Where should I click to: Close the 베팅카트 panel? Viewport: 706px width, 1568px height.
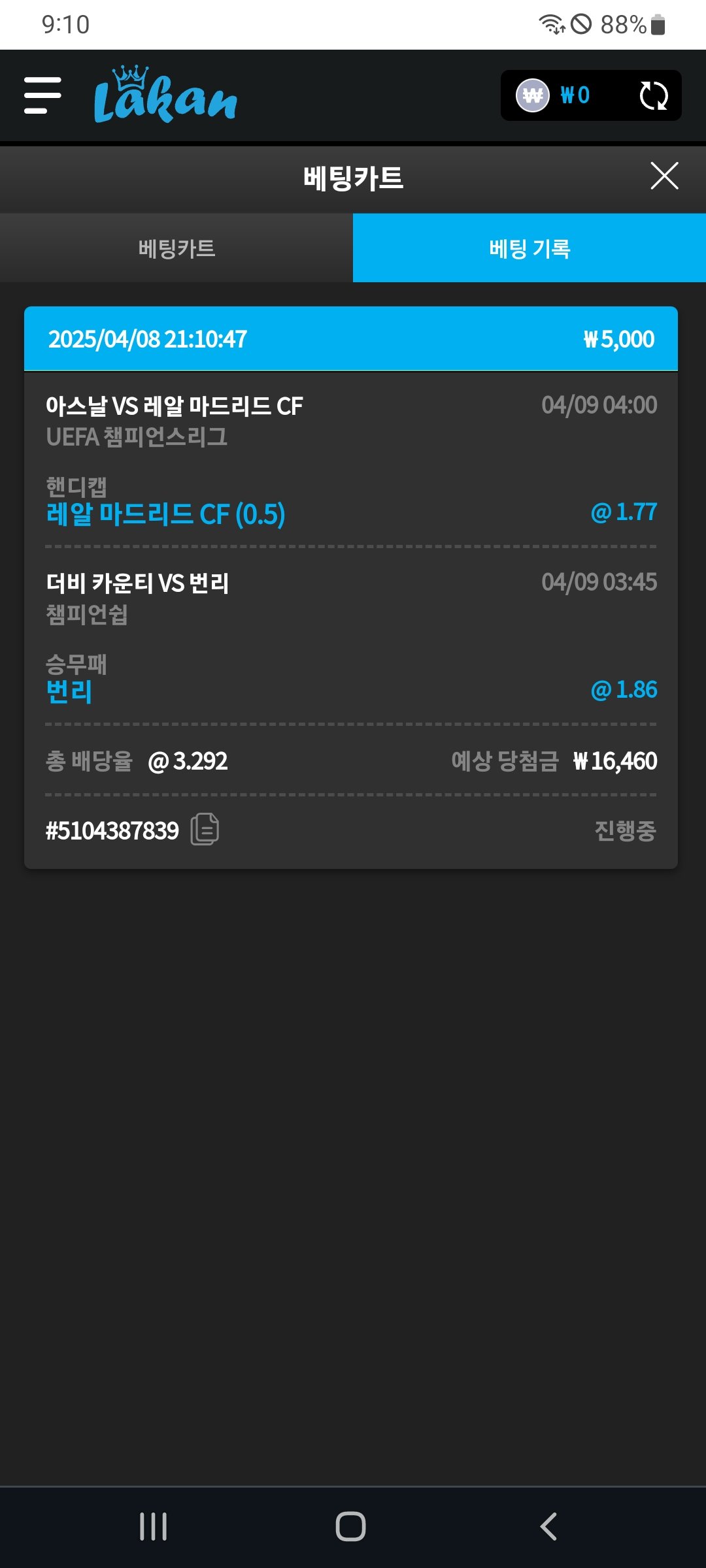(x=664, y=176)
